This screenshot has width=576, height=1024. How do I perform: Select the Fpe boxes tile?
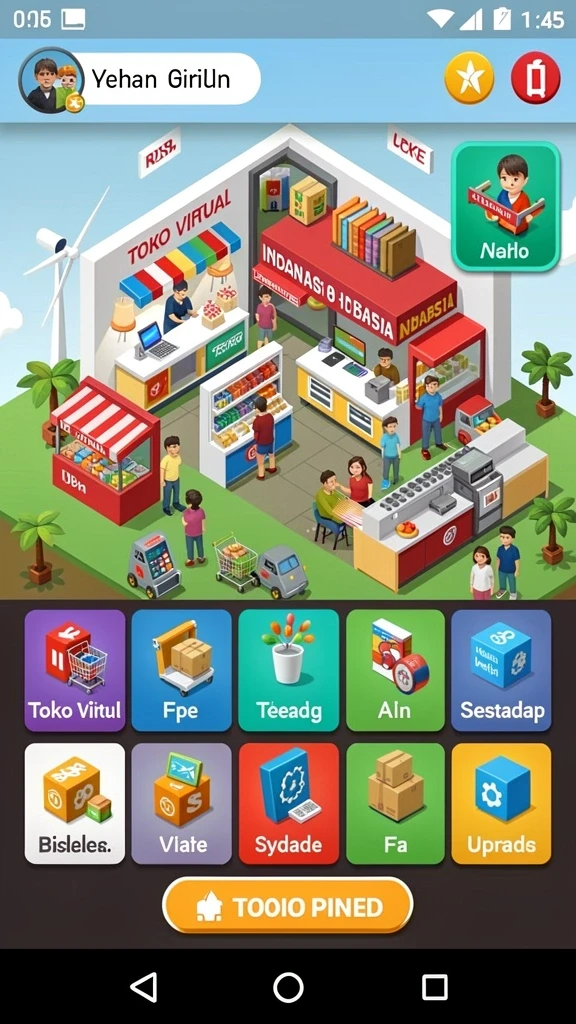[181, 670]
